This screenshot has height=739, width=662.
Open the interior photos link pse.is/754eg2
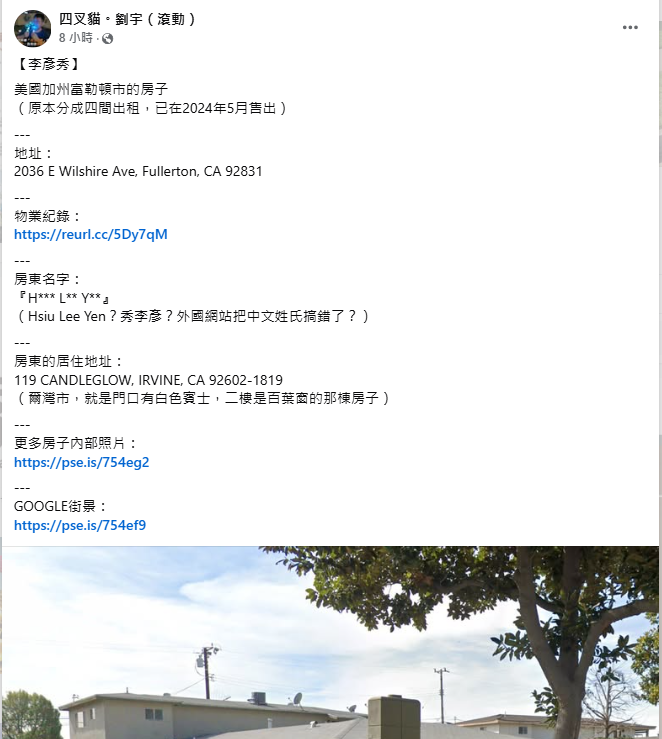tap(81, 462)
